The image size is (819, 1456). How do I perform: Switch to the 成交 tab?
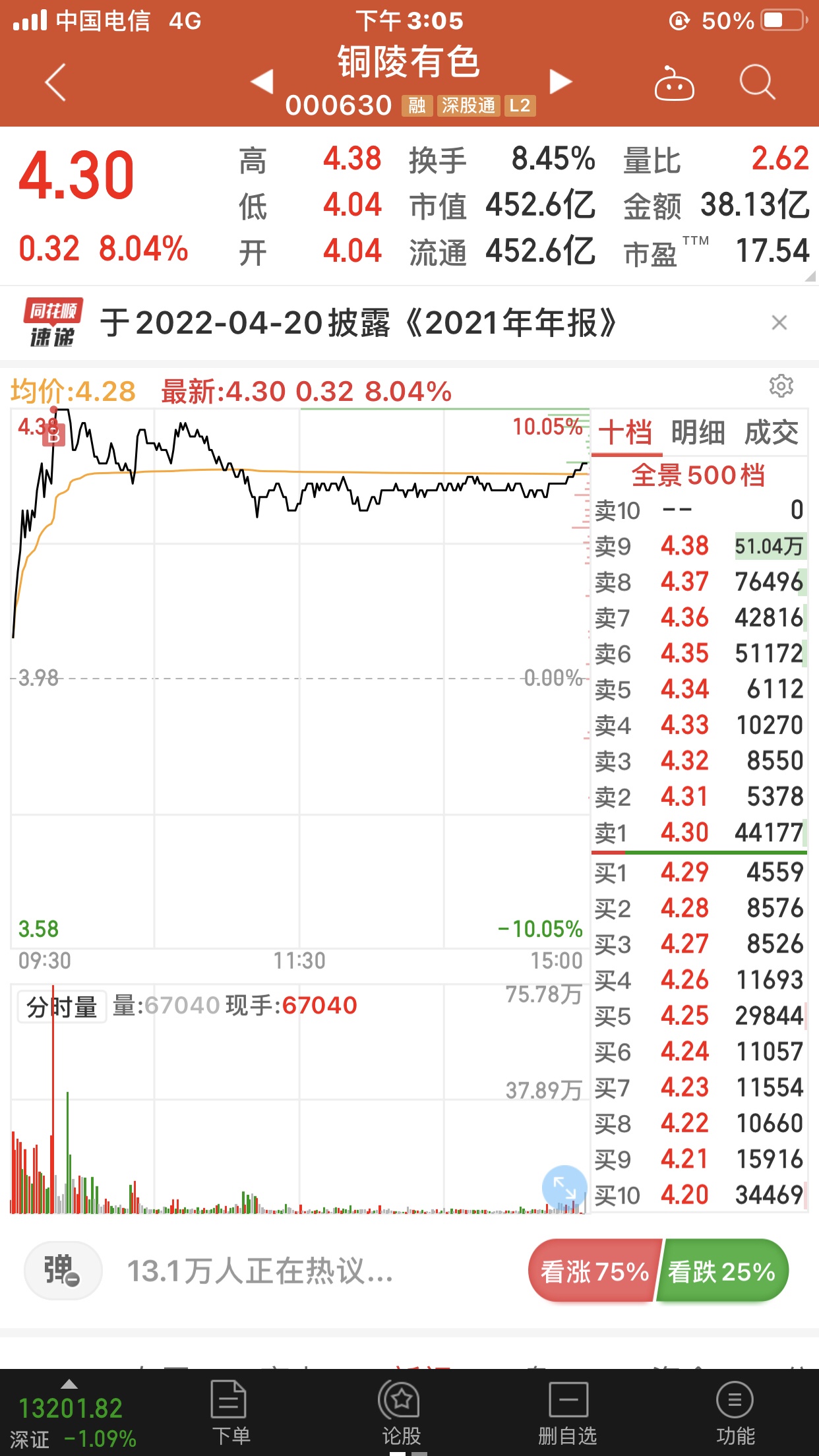[772, 433]
